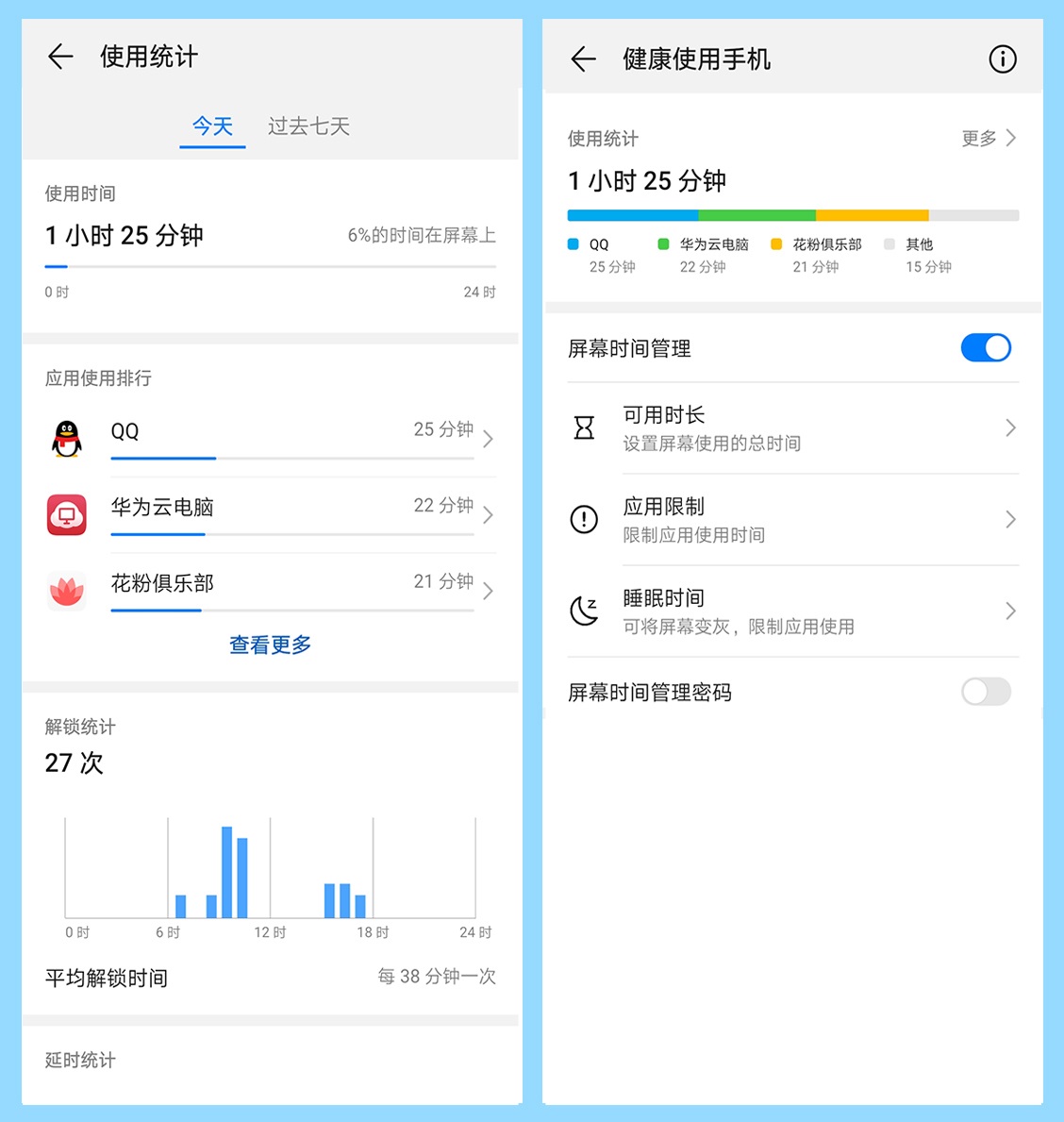
Task: Expand 睡眠时间 options via its chevron
Action: (x=1011, y=611)
